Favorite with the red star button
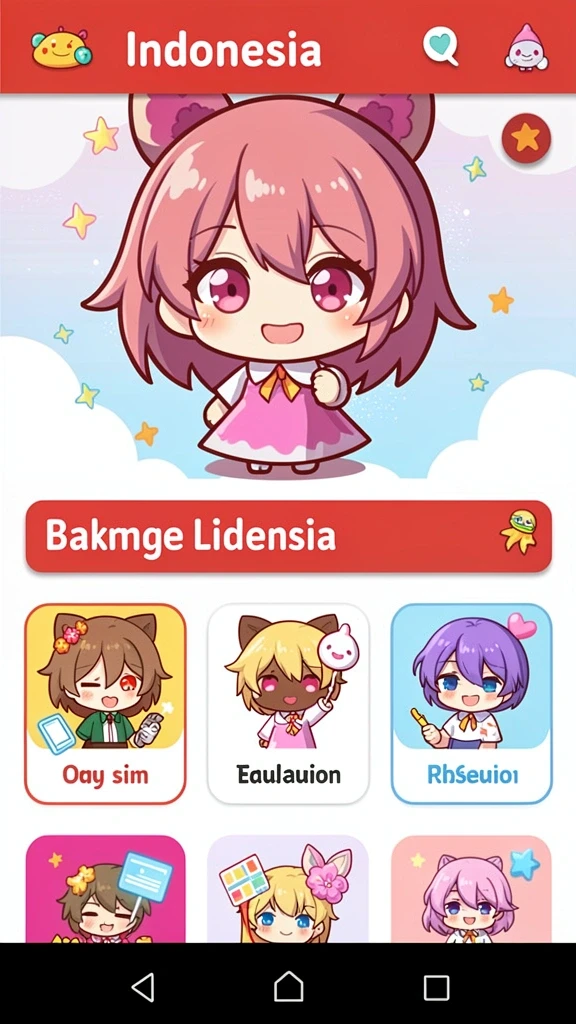Image resolution: width=576 pixels, height=1024 pixels. coord(526,138)
